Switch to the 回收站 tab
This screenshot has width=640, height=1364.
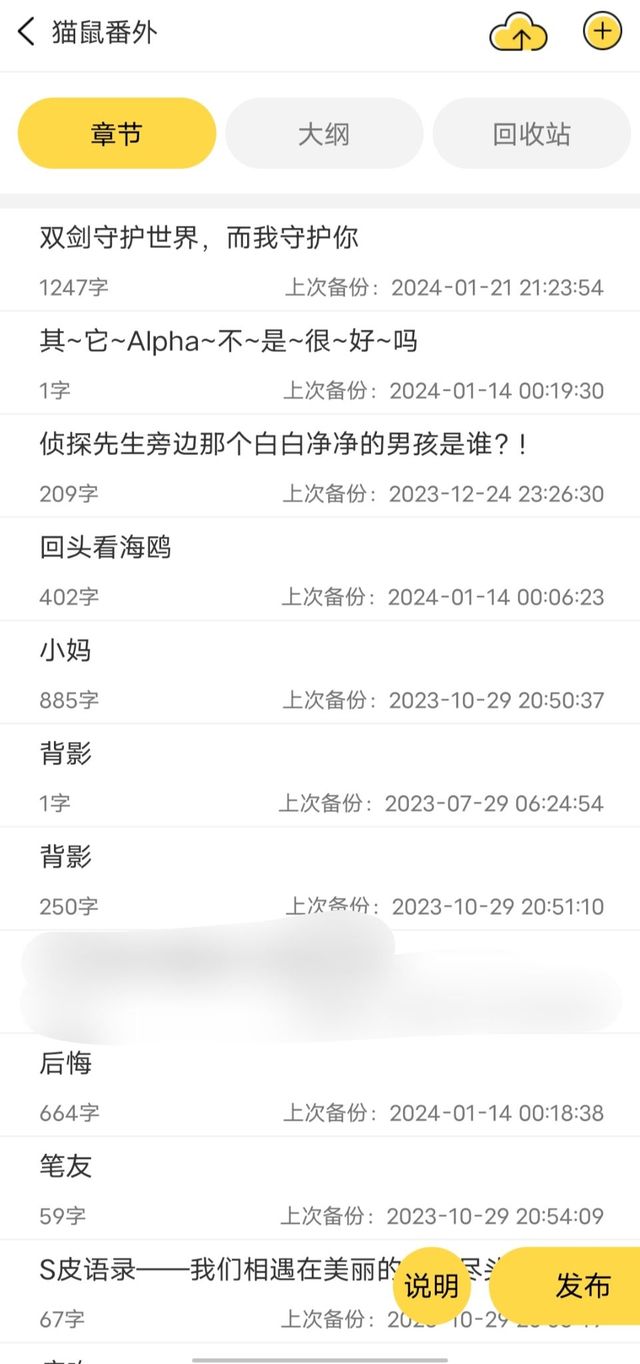[x=532, y=134]
